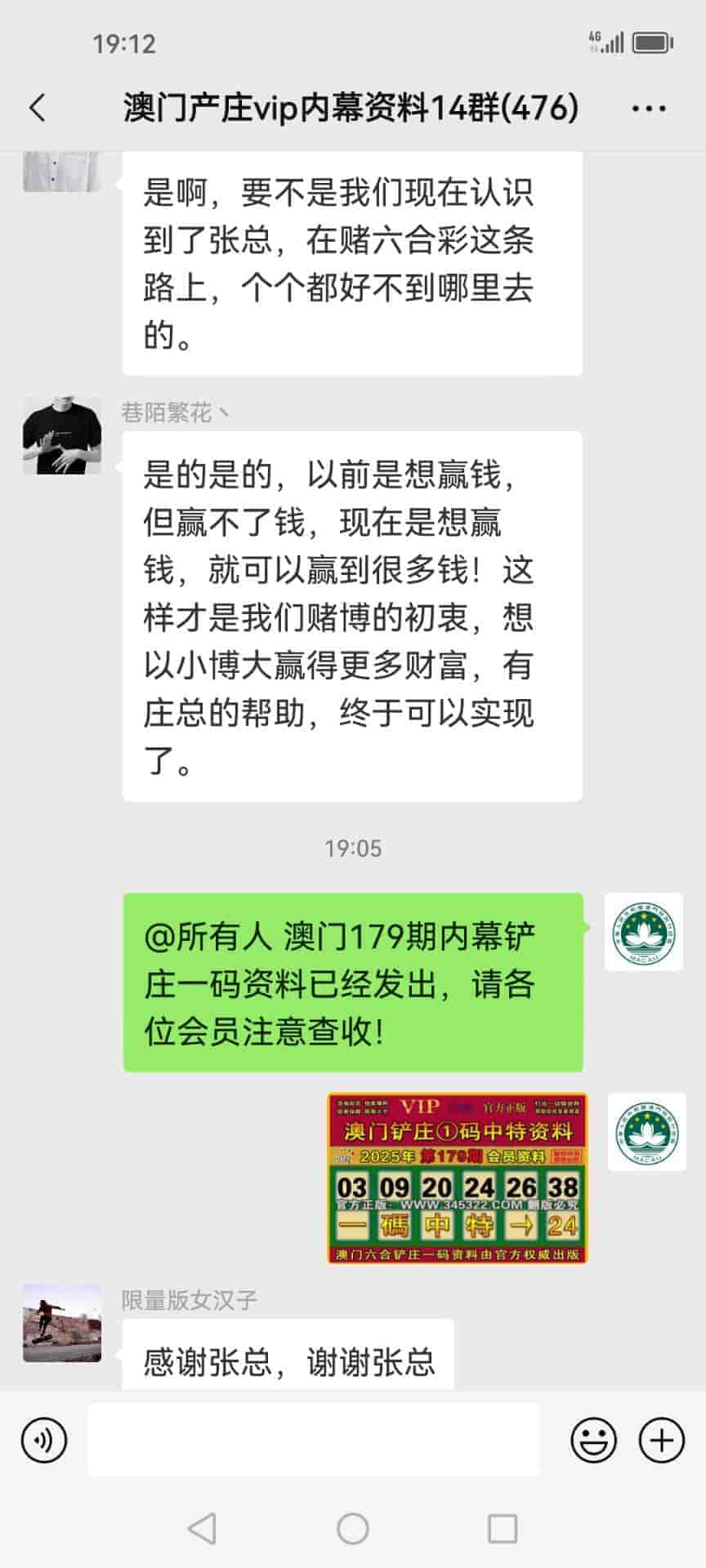Open the plus attachments menu
Image resolution: width=706 pixels, height=1568 pixels.
[x=661, y=1440]
